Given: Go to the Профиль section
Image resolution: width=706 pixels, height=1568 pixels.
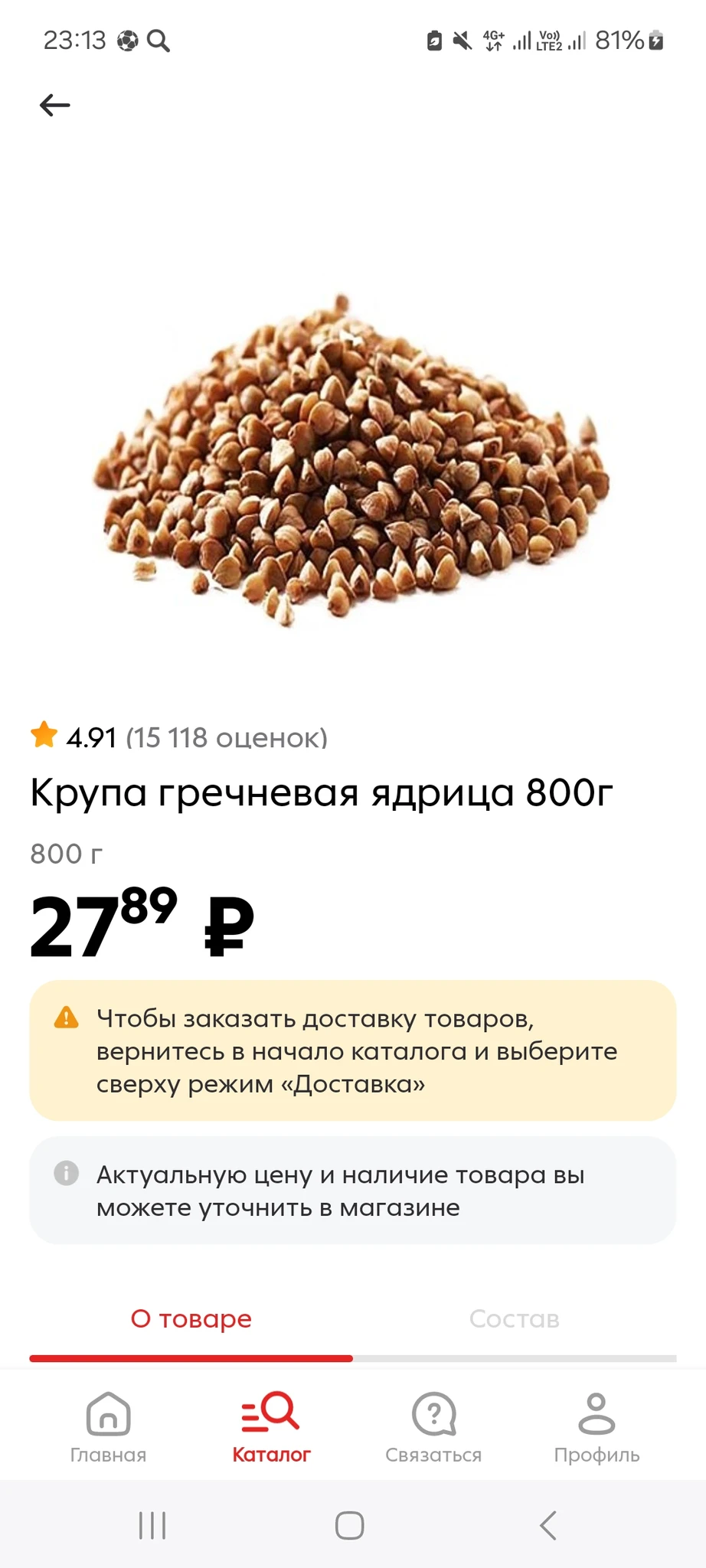Looking at the screenshot, I should [x=597, y=1427].
